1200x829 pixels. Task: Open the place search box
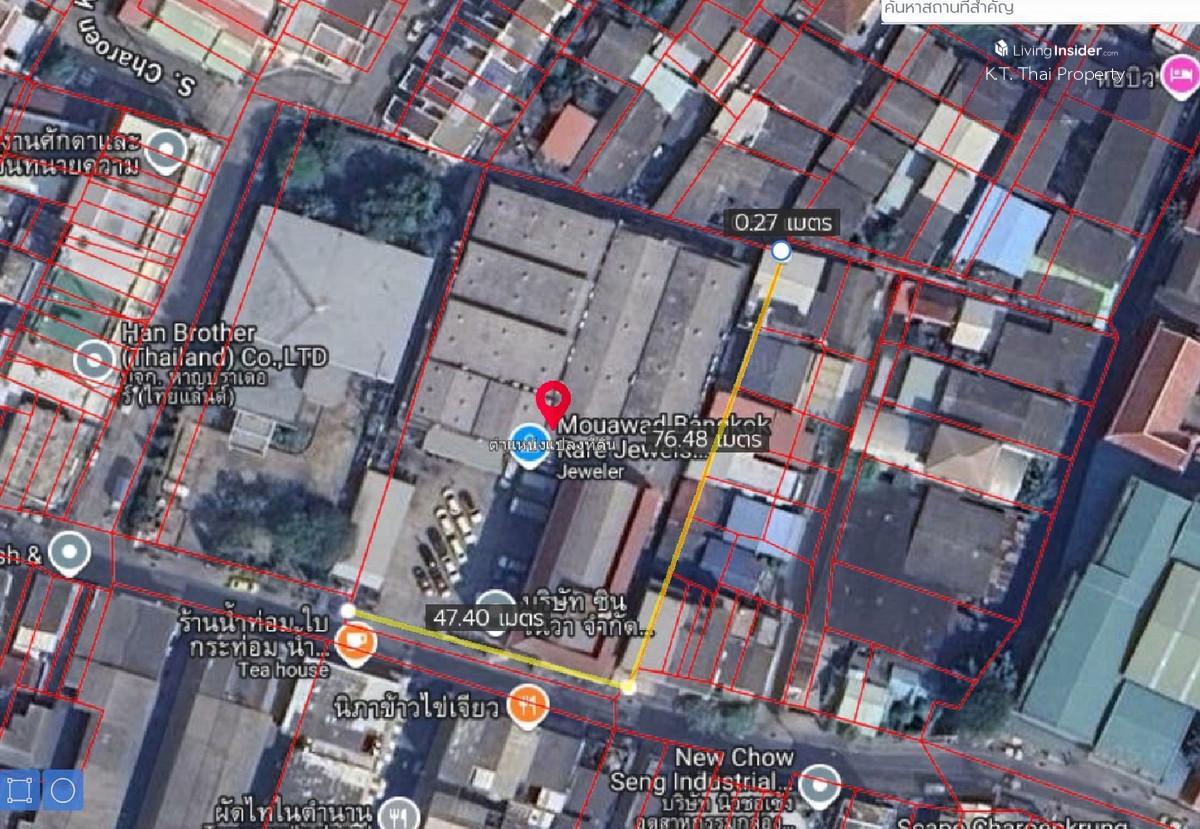point(1040,9)
